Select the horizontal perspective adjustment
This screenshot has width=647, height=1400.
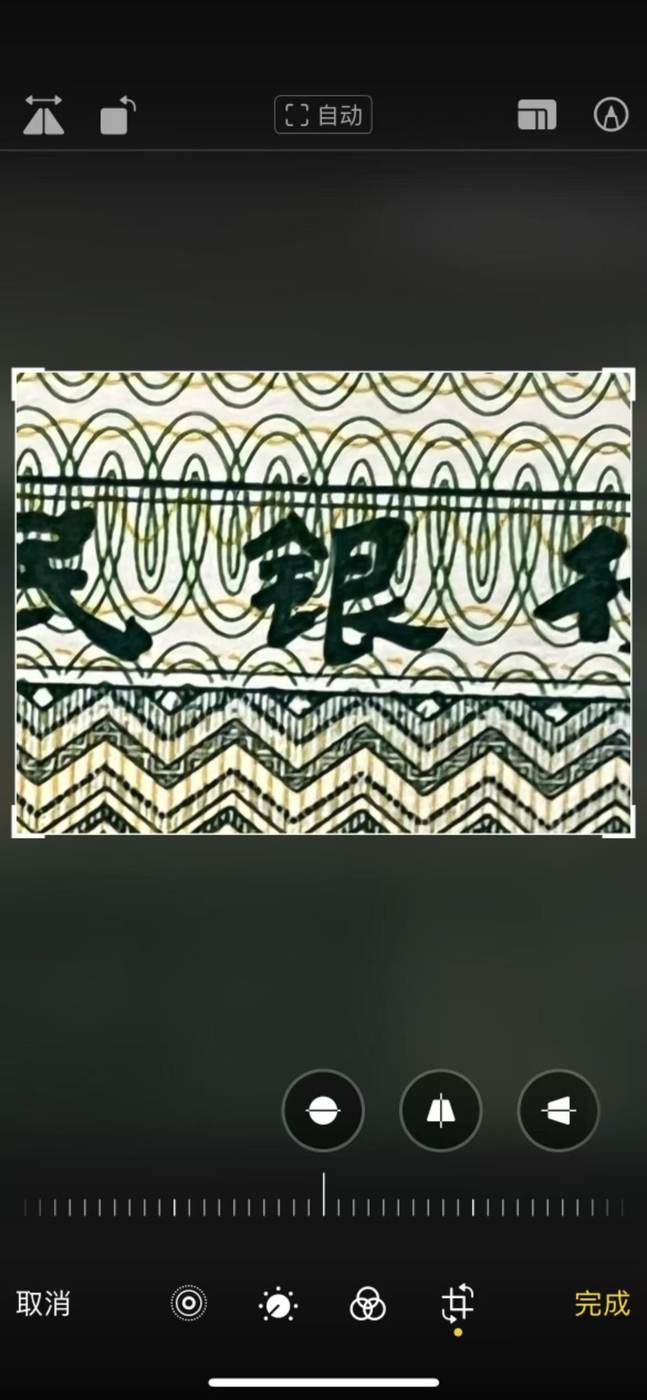pos(558,1110)
